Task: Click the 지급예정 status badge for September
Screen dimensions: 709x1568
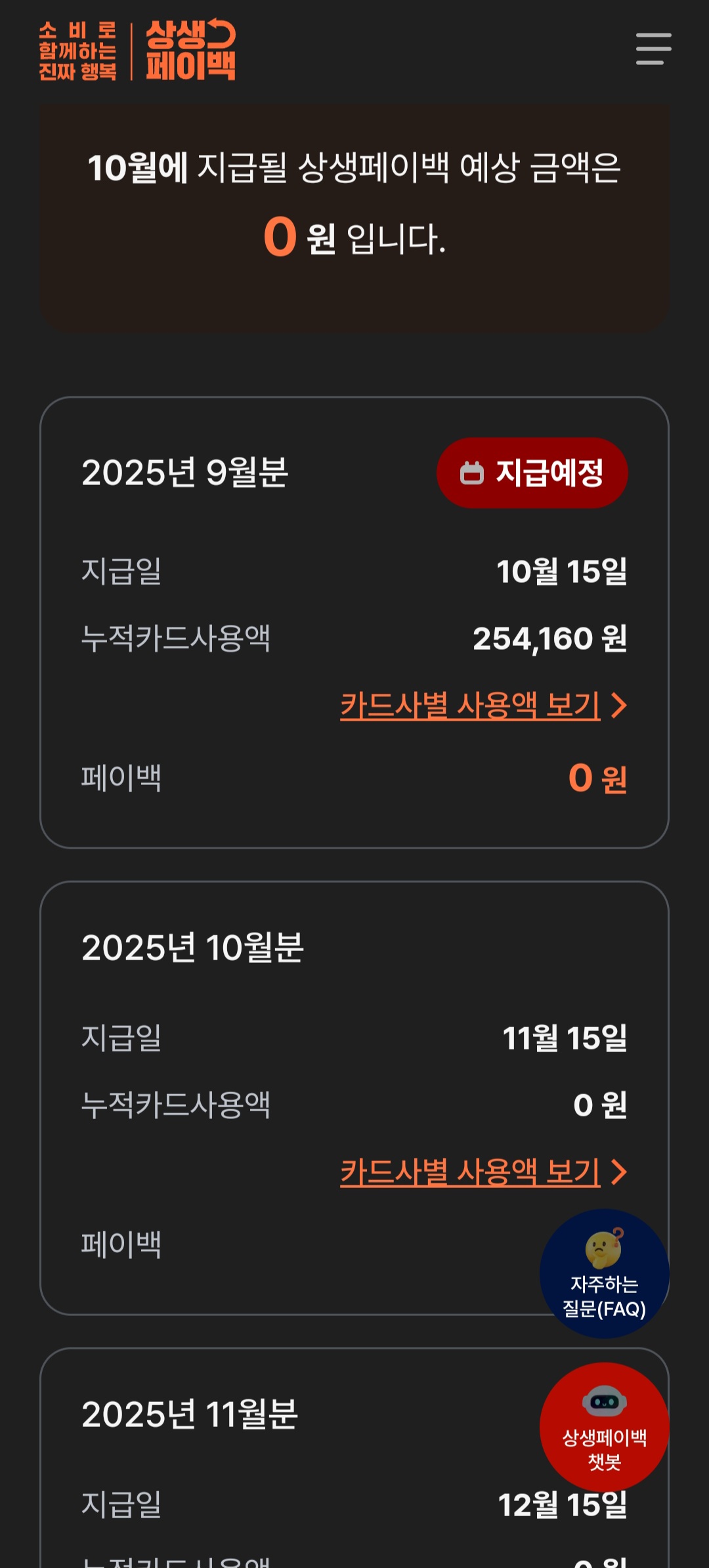Action: click(x=530, y=473)
